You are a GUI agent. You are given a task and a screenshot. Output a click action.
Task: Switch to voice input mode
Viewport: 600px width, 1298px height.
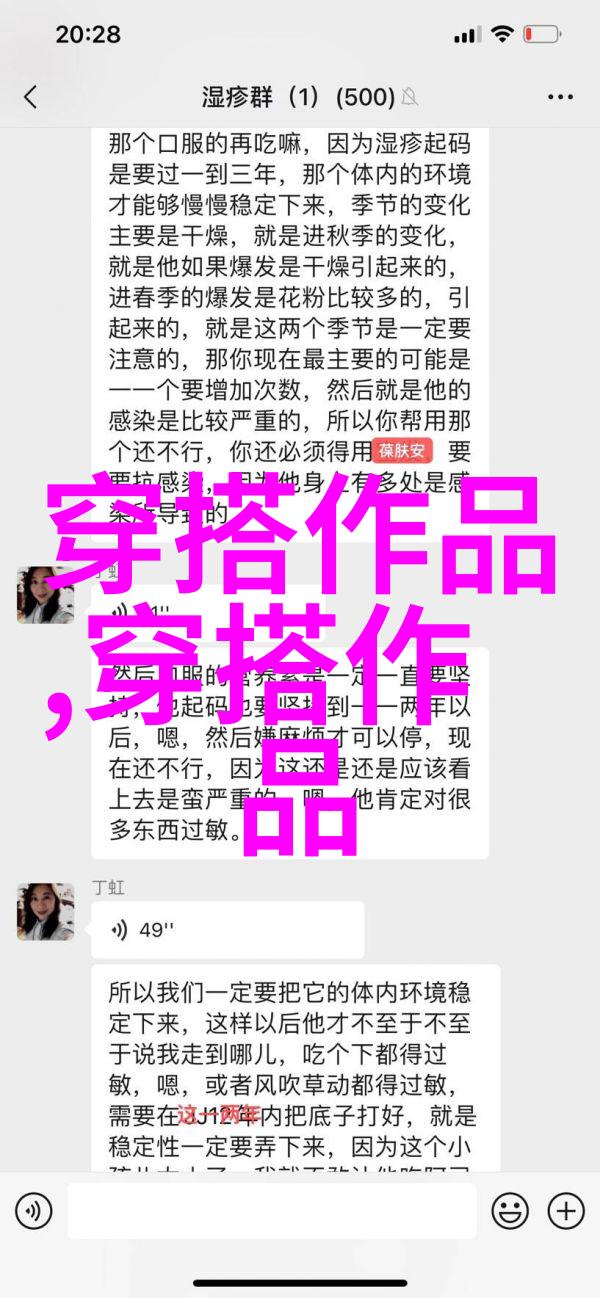[34, 1211]
